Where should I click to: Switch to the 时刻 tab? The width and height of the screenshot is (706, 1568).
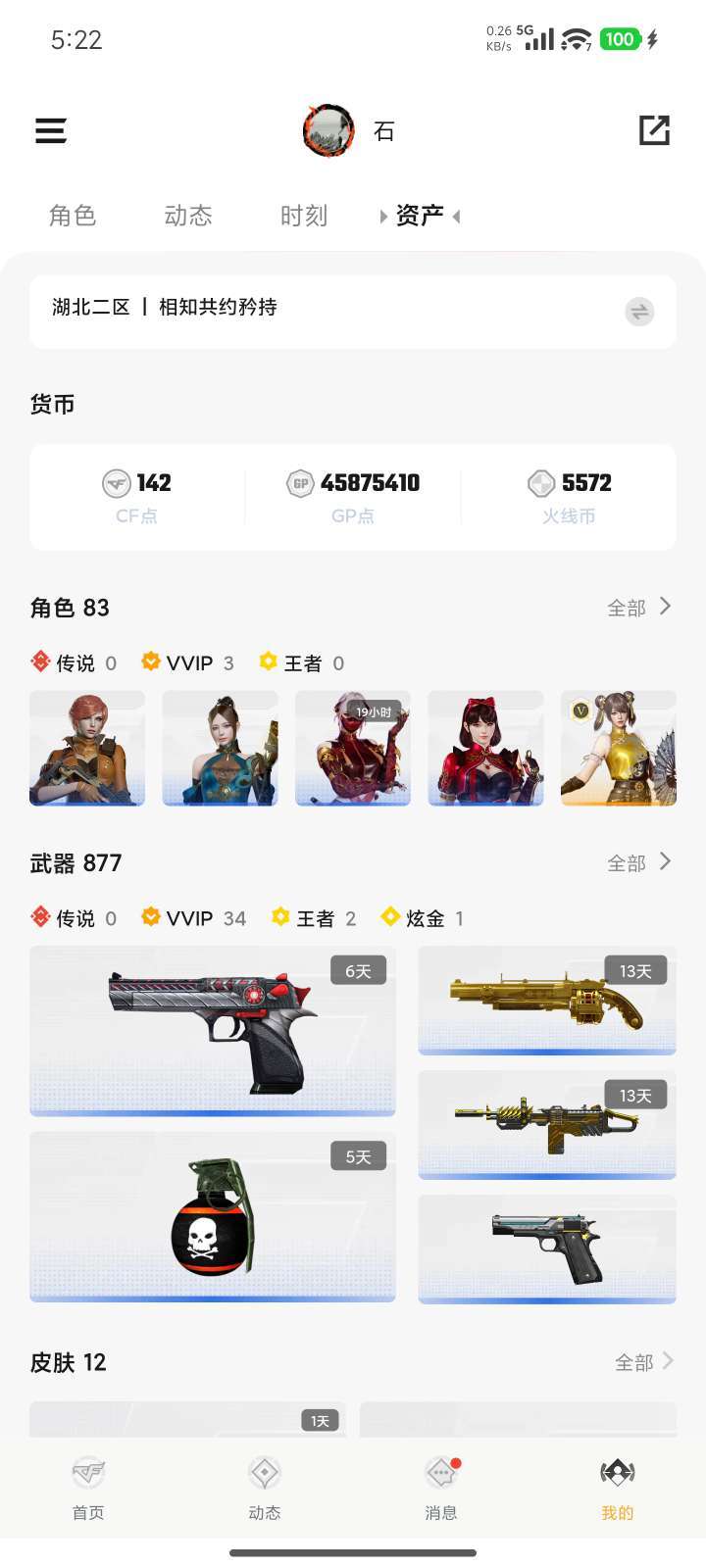point(304,216)
